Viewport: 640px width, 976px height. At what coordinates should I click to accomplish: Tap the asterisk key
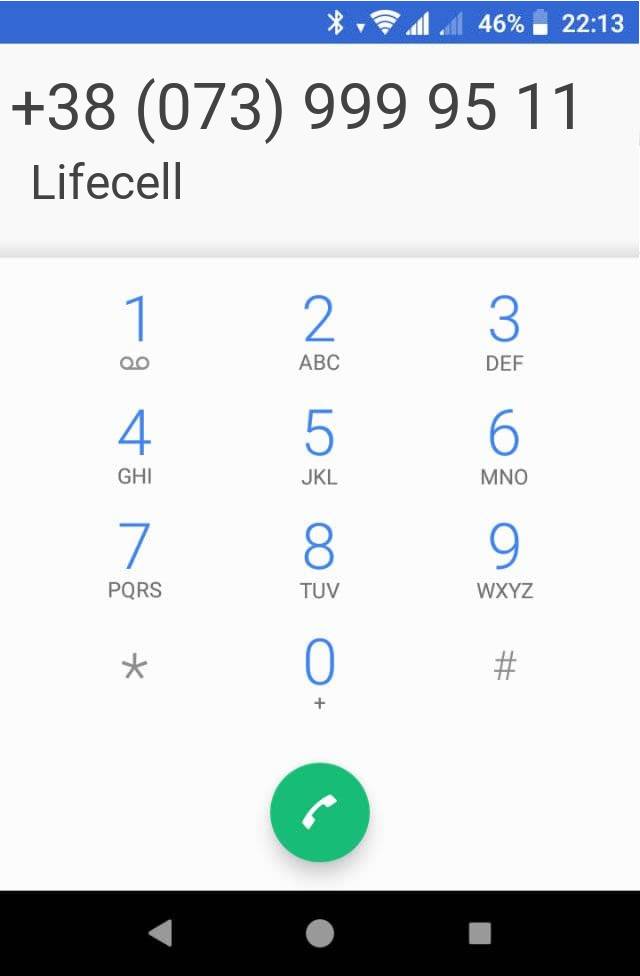tap(134, 667)
